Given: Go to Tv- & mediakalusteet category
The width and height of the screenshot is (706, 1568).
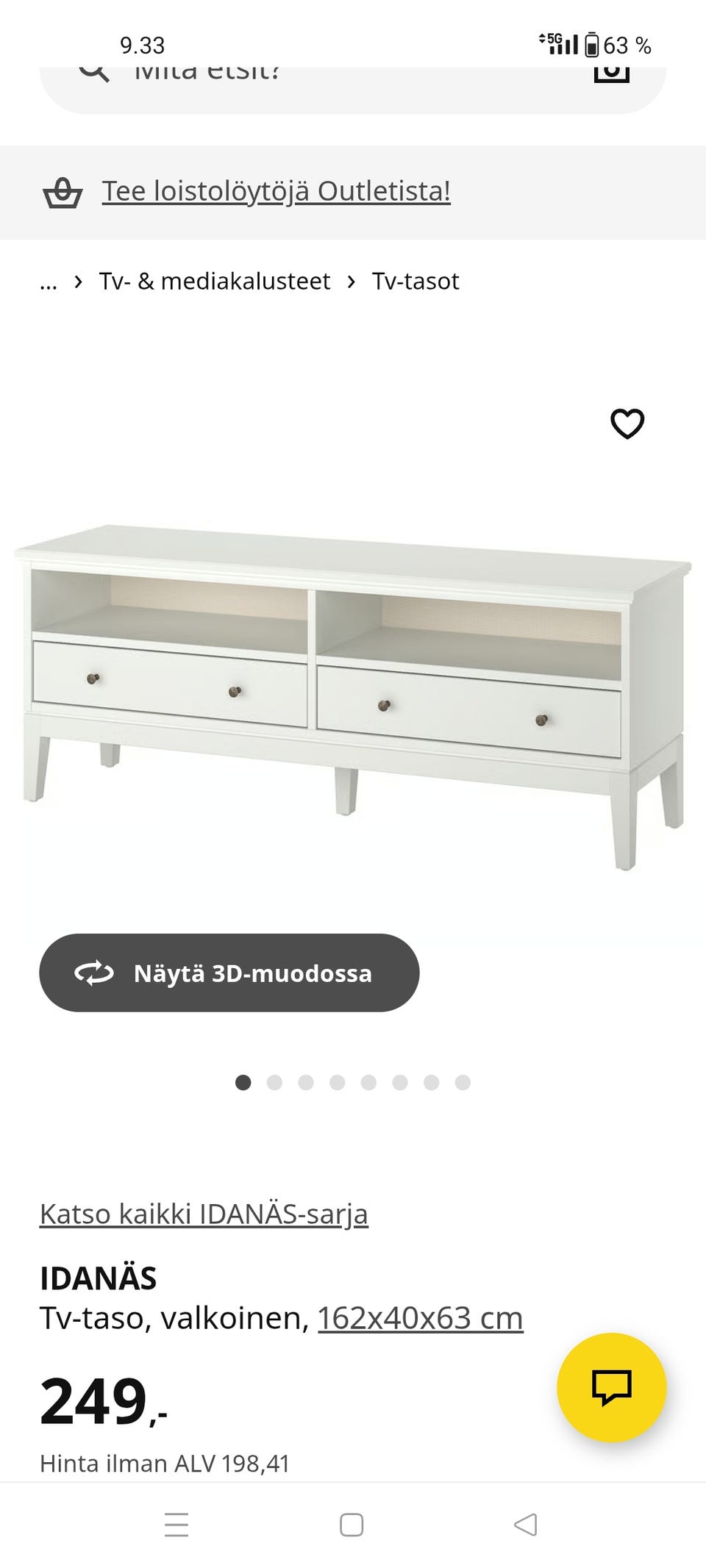Looking at the screenshot, I should (x=215, y=282).
